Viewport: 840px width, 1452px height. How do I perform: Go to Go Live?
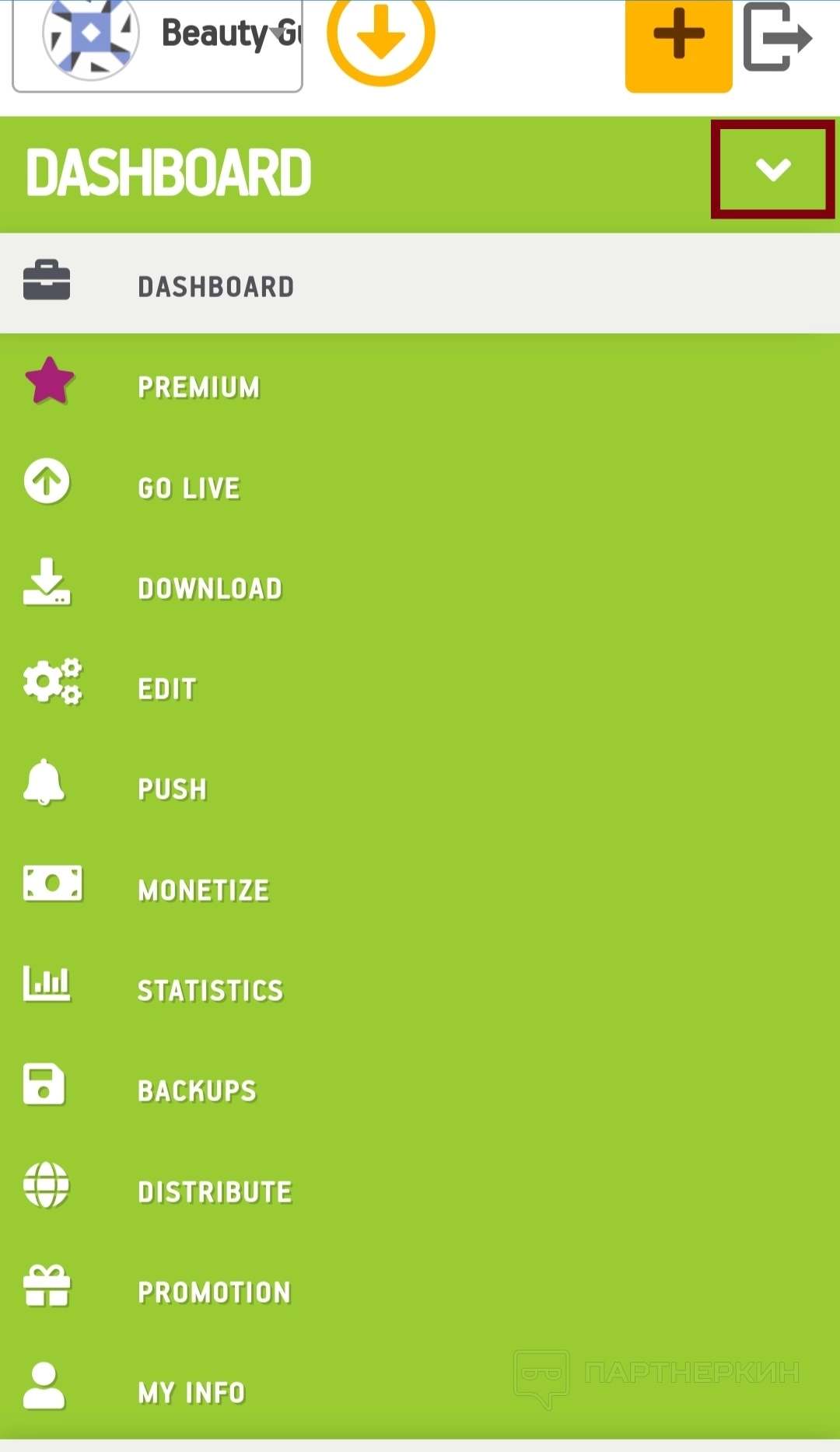tap(189, 488)
